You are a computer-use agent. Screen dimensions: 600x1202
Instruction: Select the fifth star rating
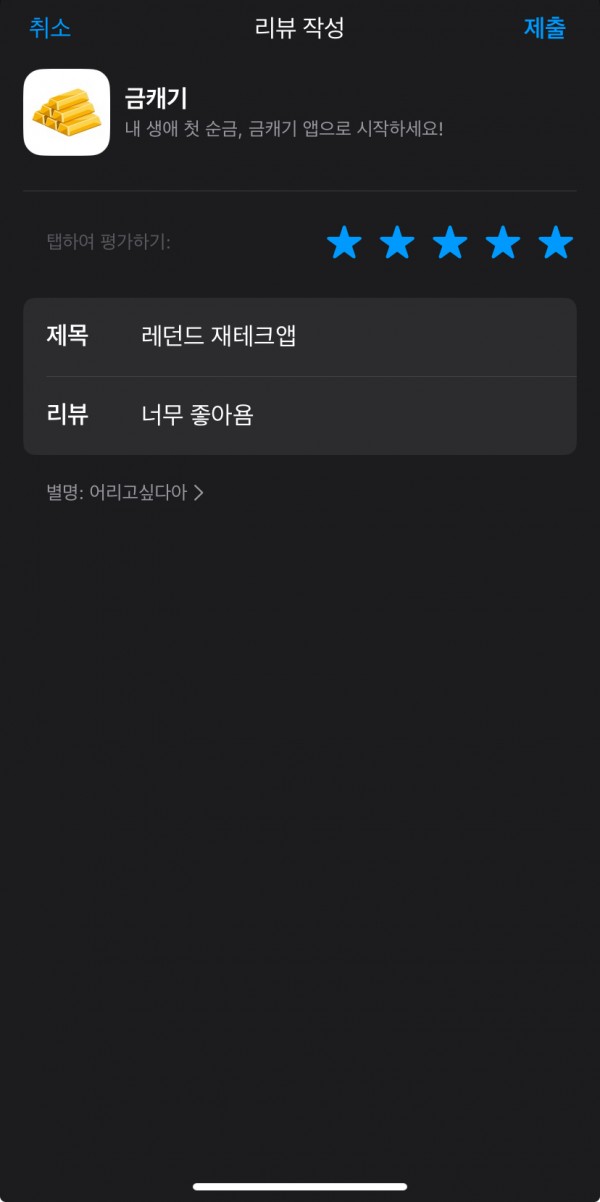coord(556,242)
